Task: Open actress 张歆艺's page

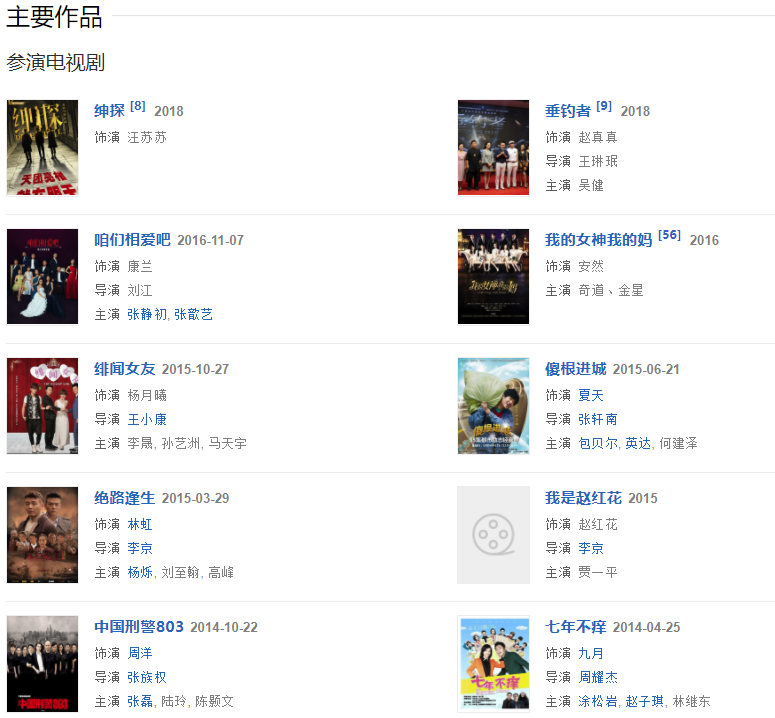Action: click(x=193, y=314)
